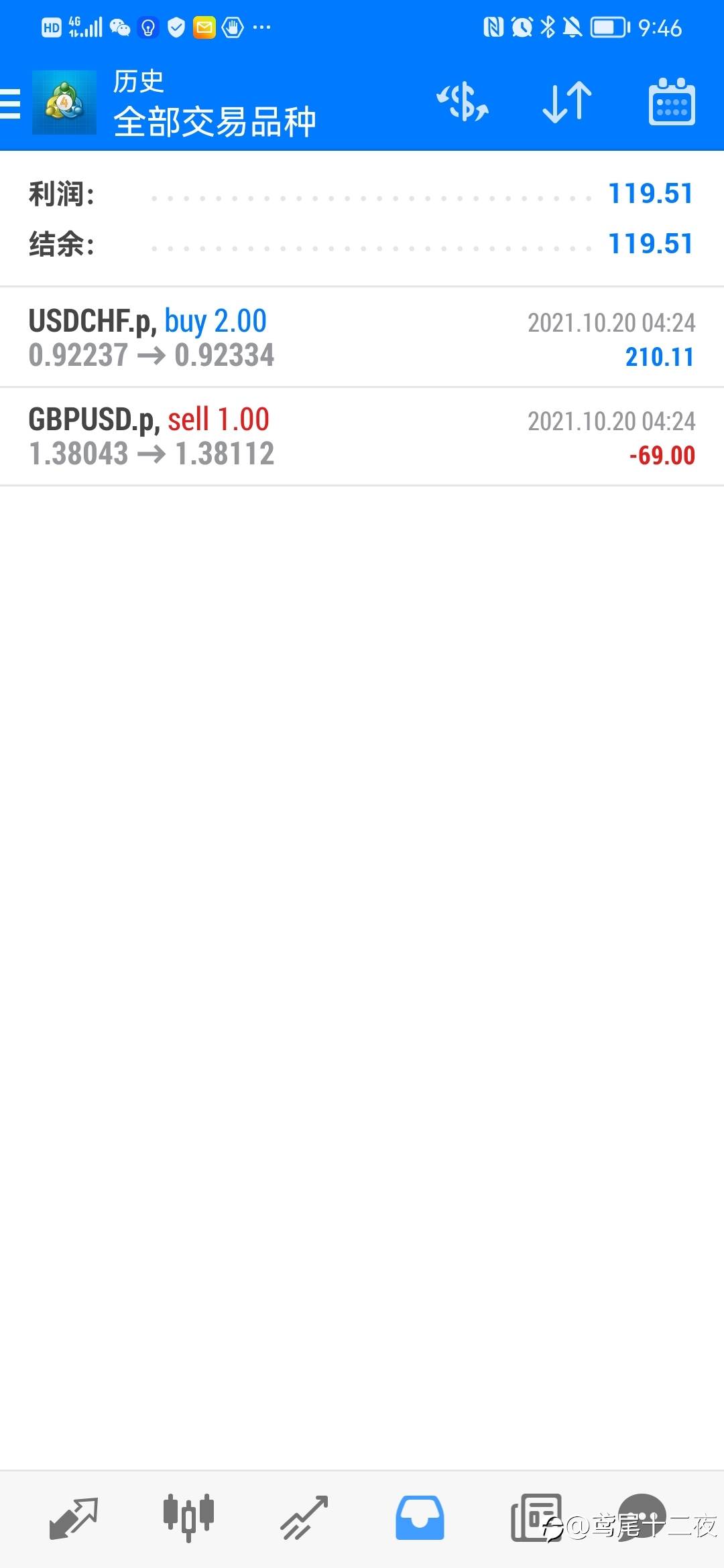Open the USDCHF.p buy 2.00 trade
This screenshot has width=724, height=1568.
tap(362, 338)
